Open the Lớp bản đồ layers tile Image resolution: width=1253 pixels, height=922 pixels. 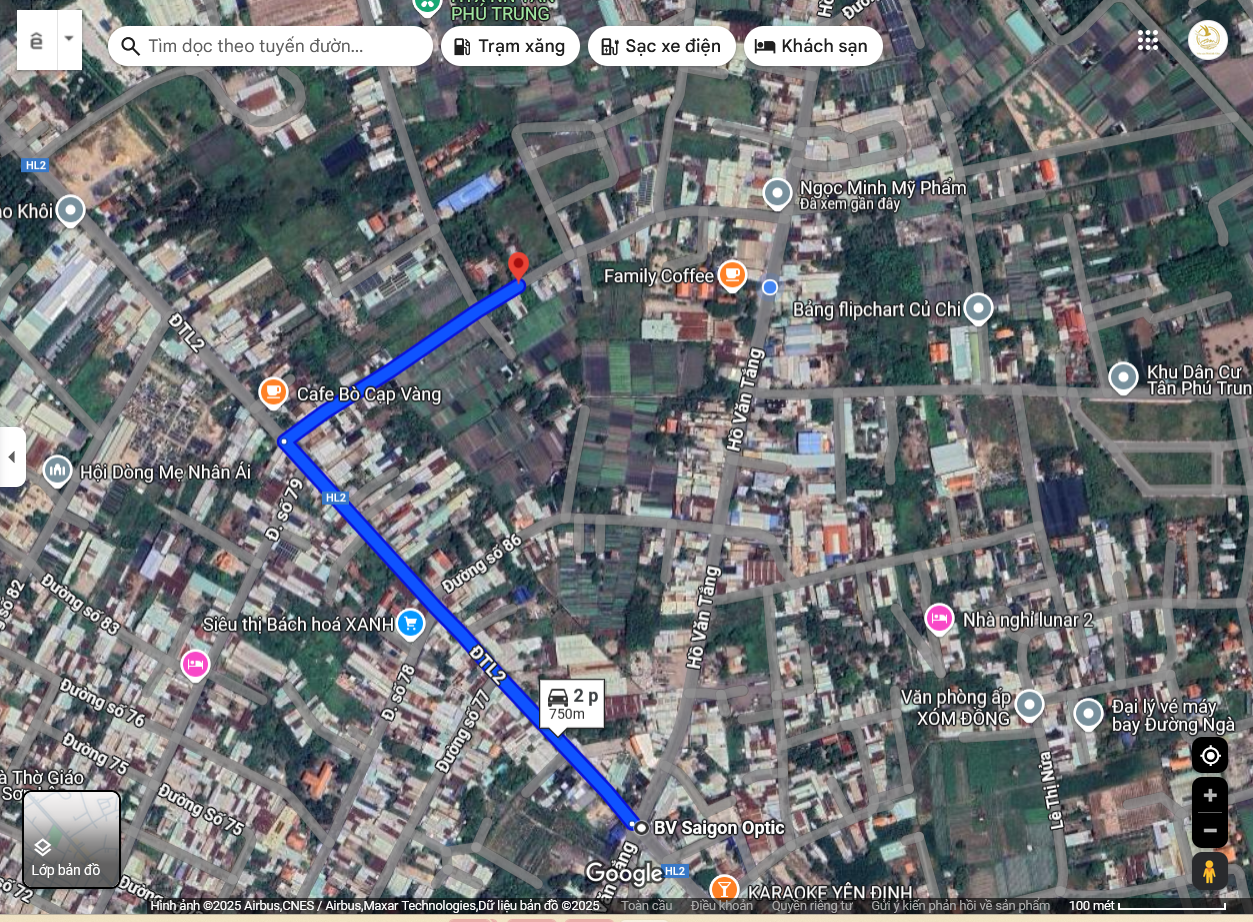[72, 839]
